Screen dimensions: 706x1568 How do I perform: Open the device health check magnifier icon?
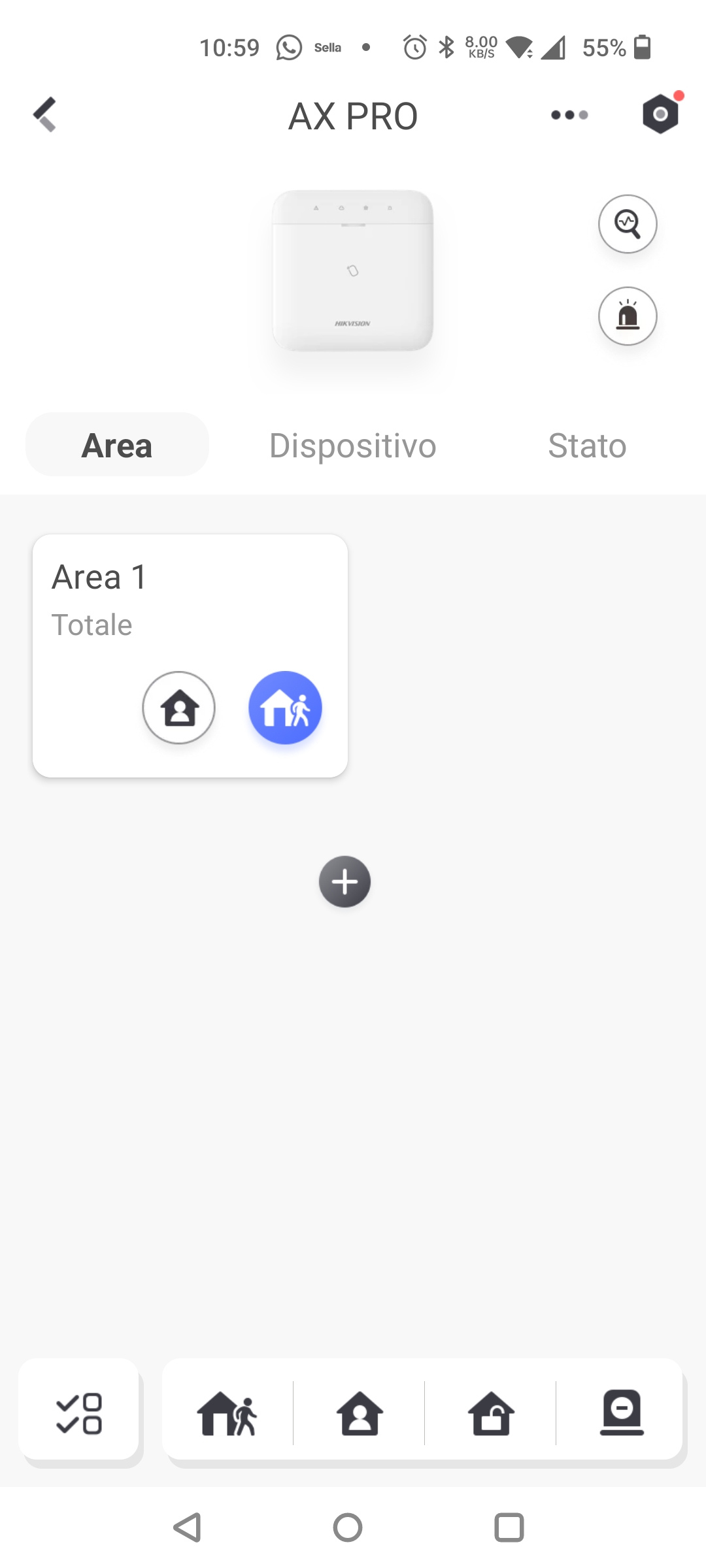(x=627, y=223)
